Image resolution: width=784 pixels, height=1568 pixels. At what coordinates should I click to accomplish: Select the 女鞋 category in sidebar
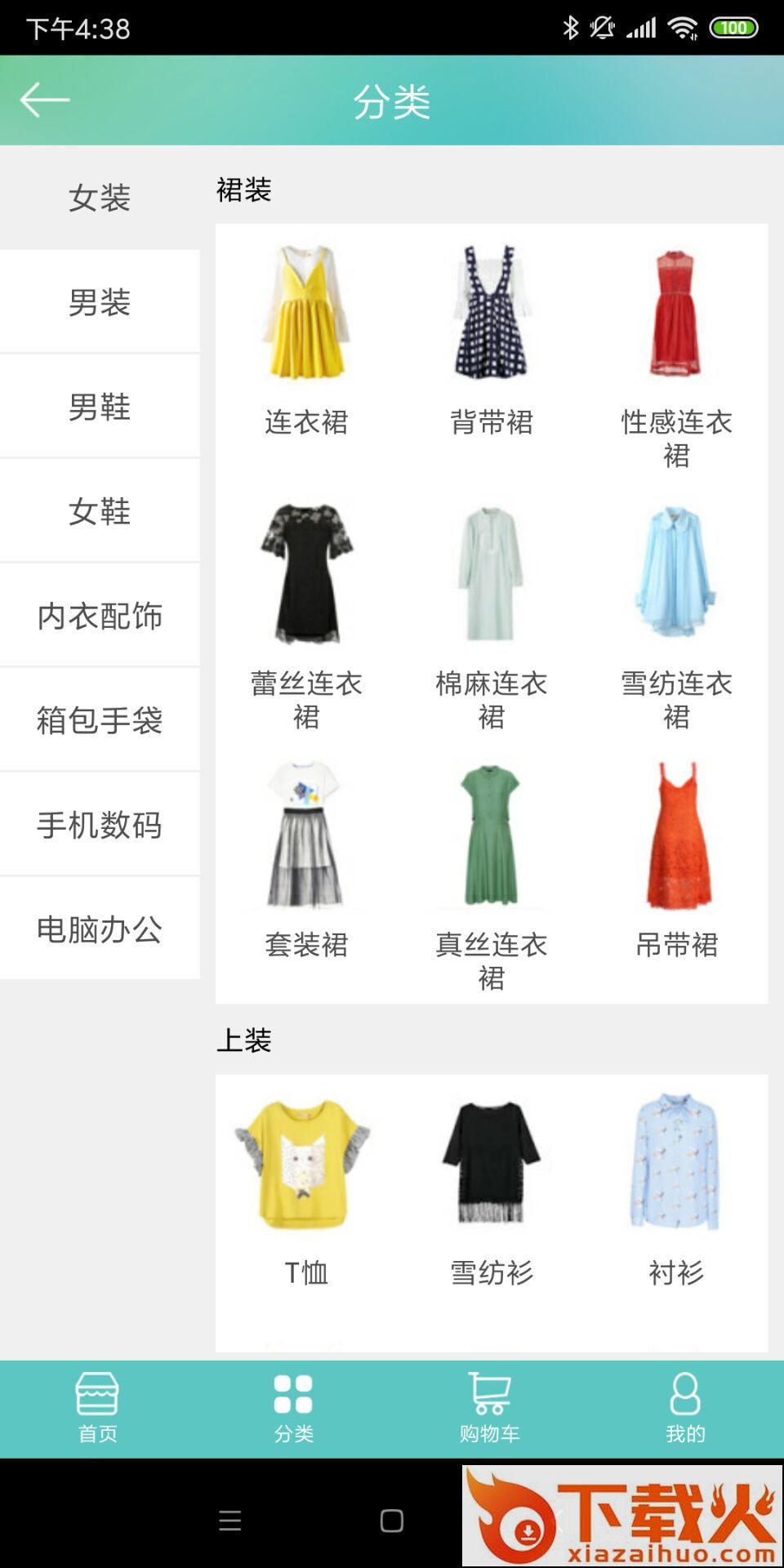(x=100, y=510)
